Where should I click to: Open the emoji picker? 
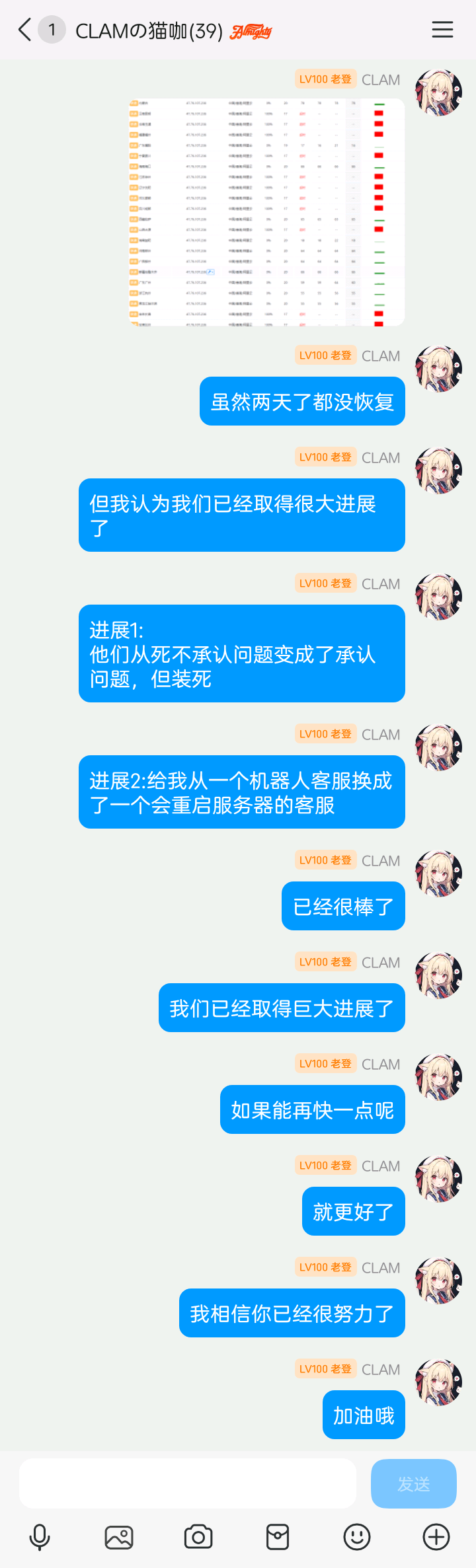coord(357,1537)
